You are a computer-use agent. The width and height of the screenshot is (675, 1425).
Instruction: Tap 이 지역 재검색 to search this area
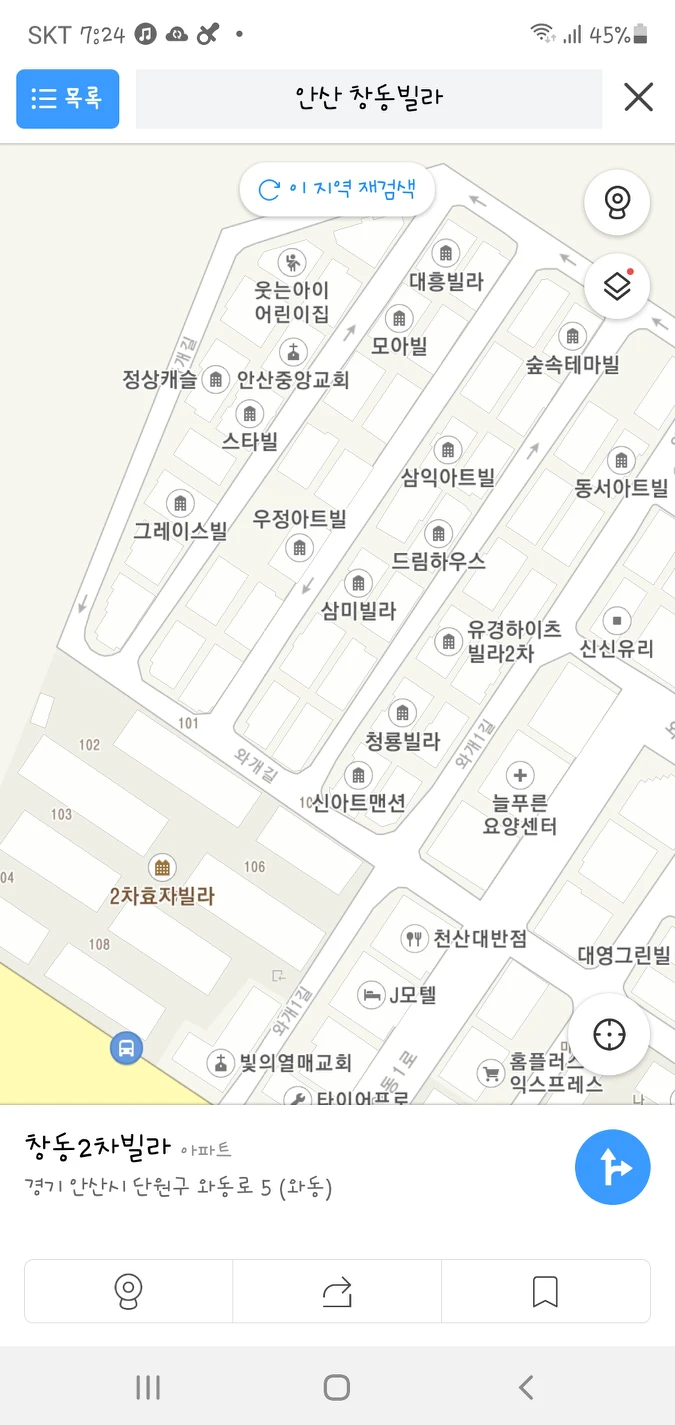(x=337, y=189)
